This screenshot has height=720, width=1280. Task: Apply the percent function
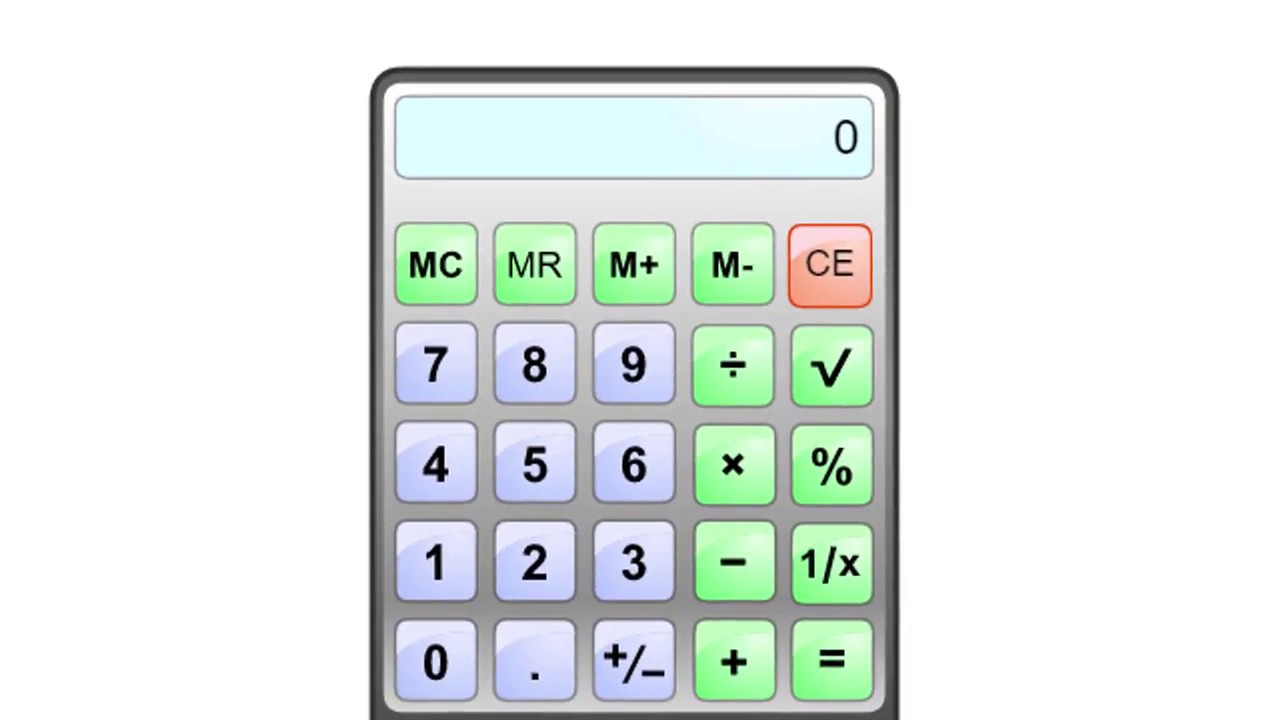coord(831,464)
